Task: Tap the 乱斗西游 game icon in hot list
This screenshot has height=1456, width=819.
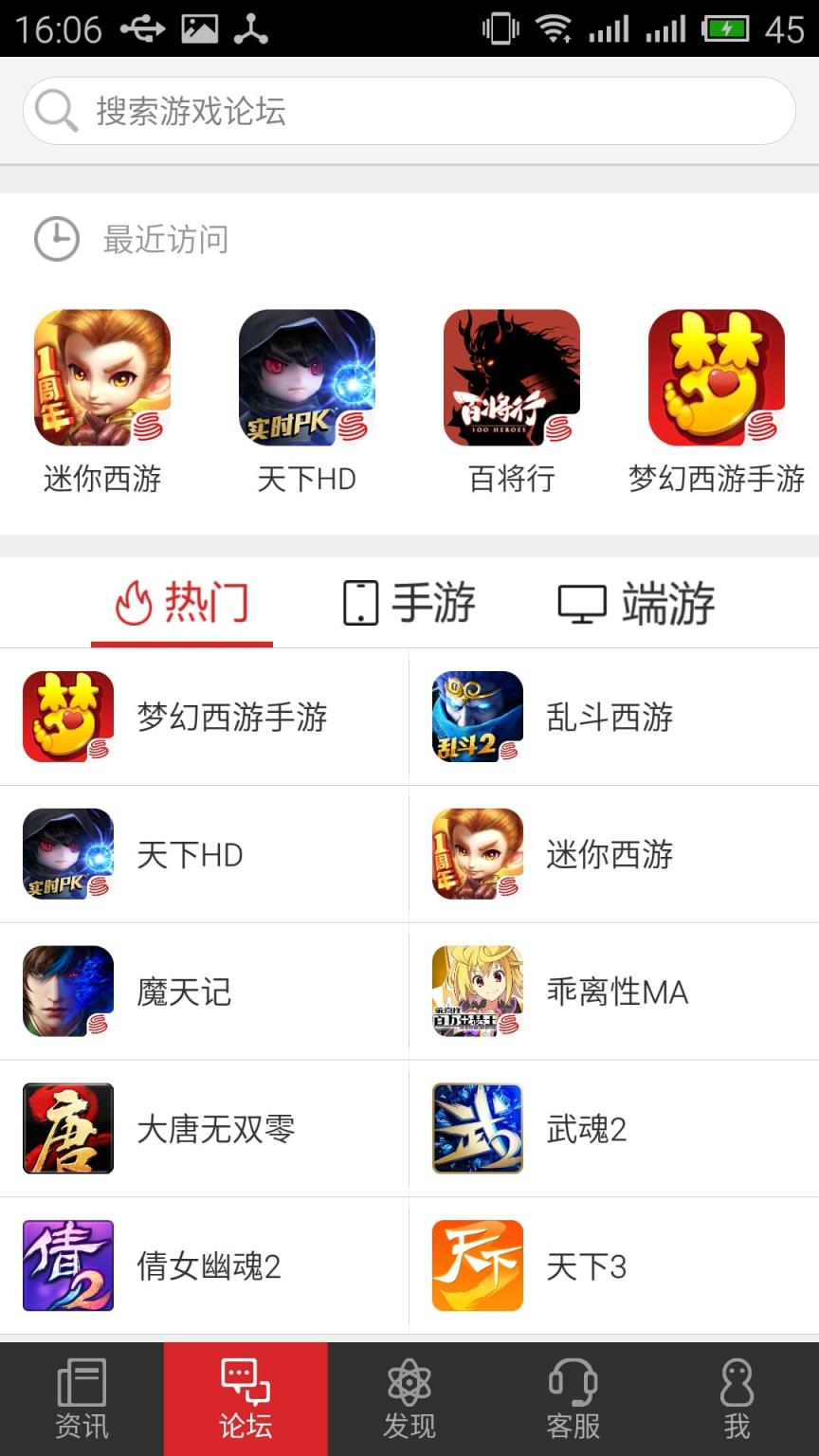Action: click(477, 718)
